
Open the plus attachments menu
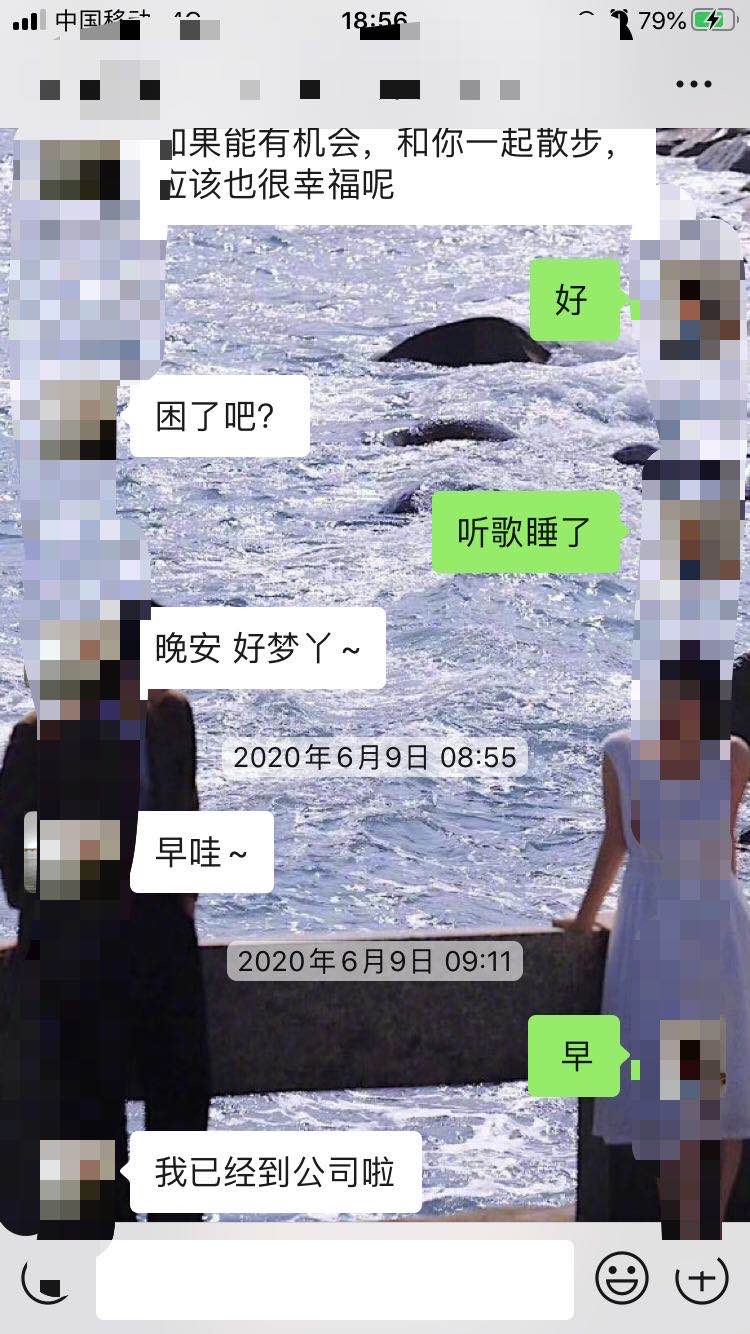point(701,1279)
